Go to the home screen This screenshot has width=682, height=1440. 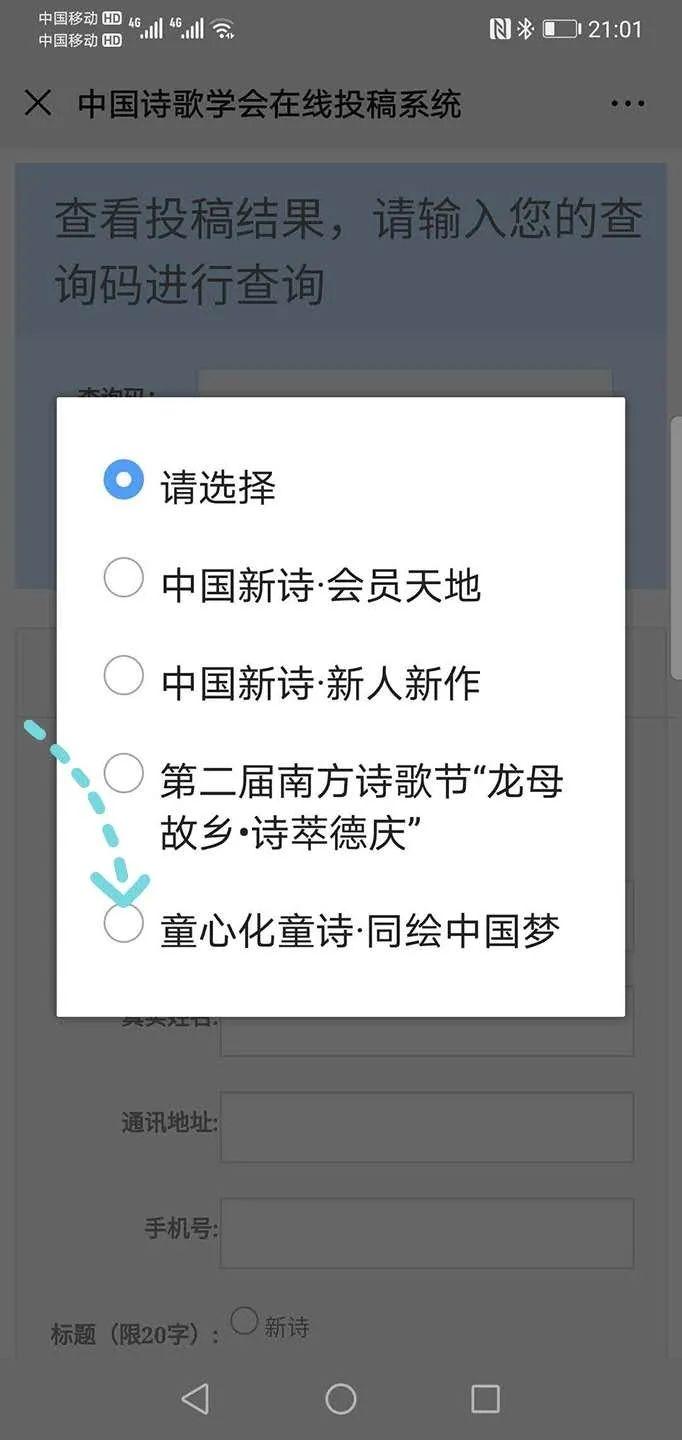tap(341, 1398)
